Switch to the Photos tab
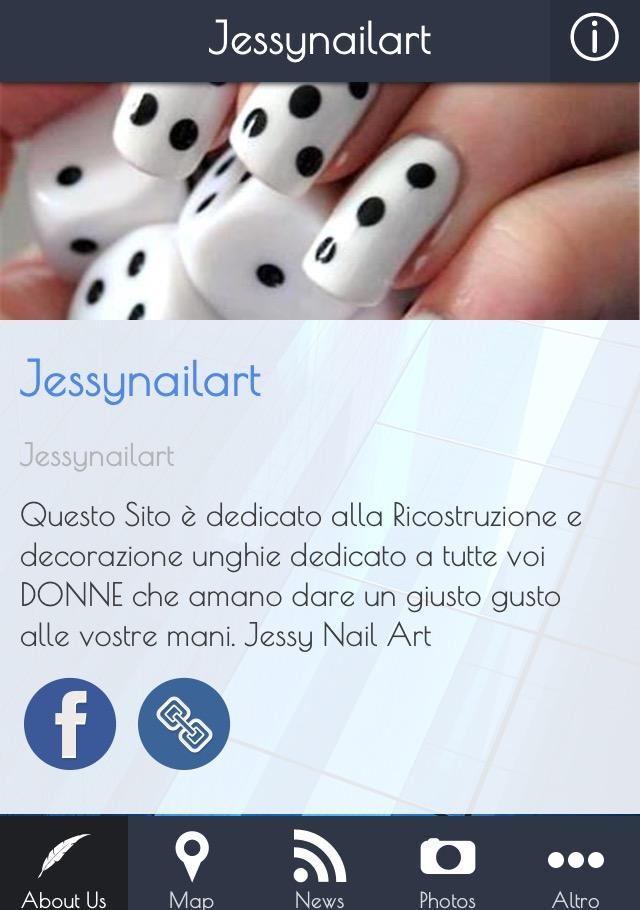640x910 pixels. pos(448,866)
